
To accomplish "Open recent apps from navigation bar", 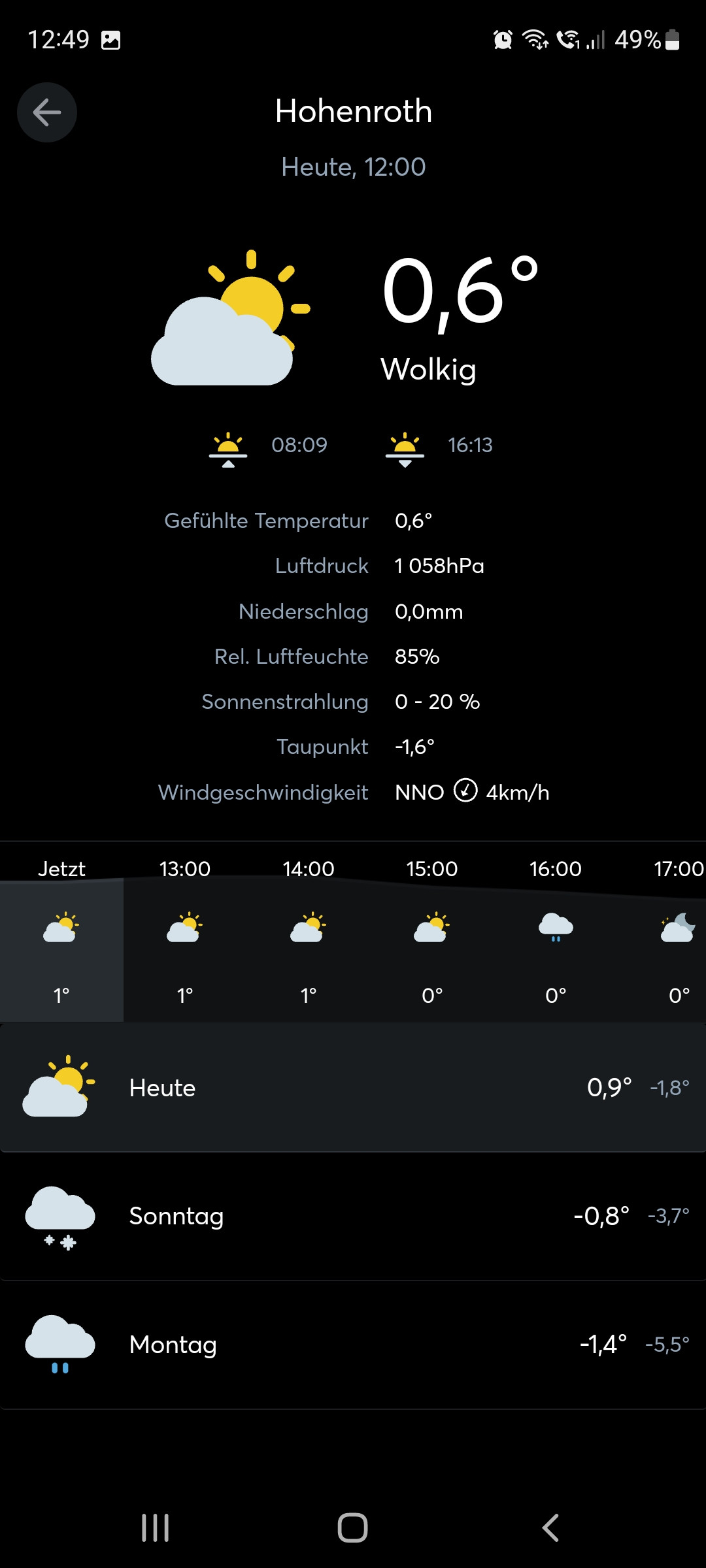I will click(156, 1527).
